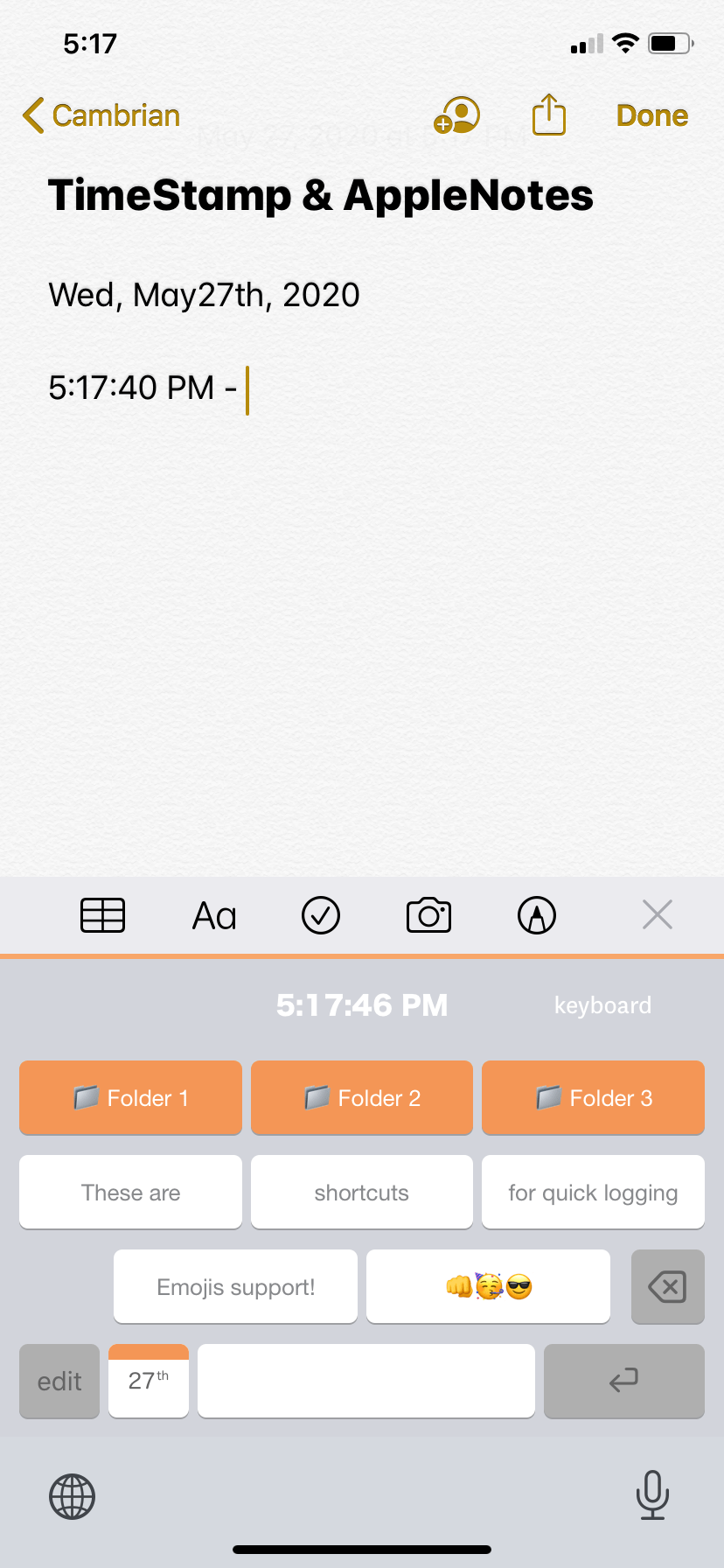Enter edit mode for keyboard shortcuts
This screenshot has width=724, height=1568.
(x=59, y=1381)
